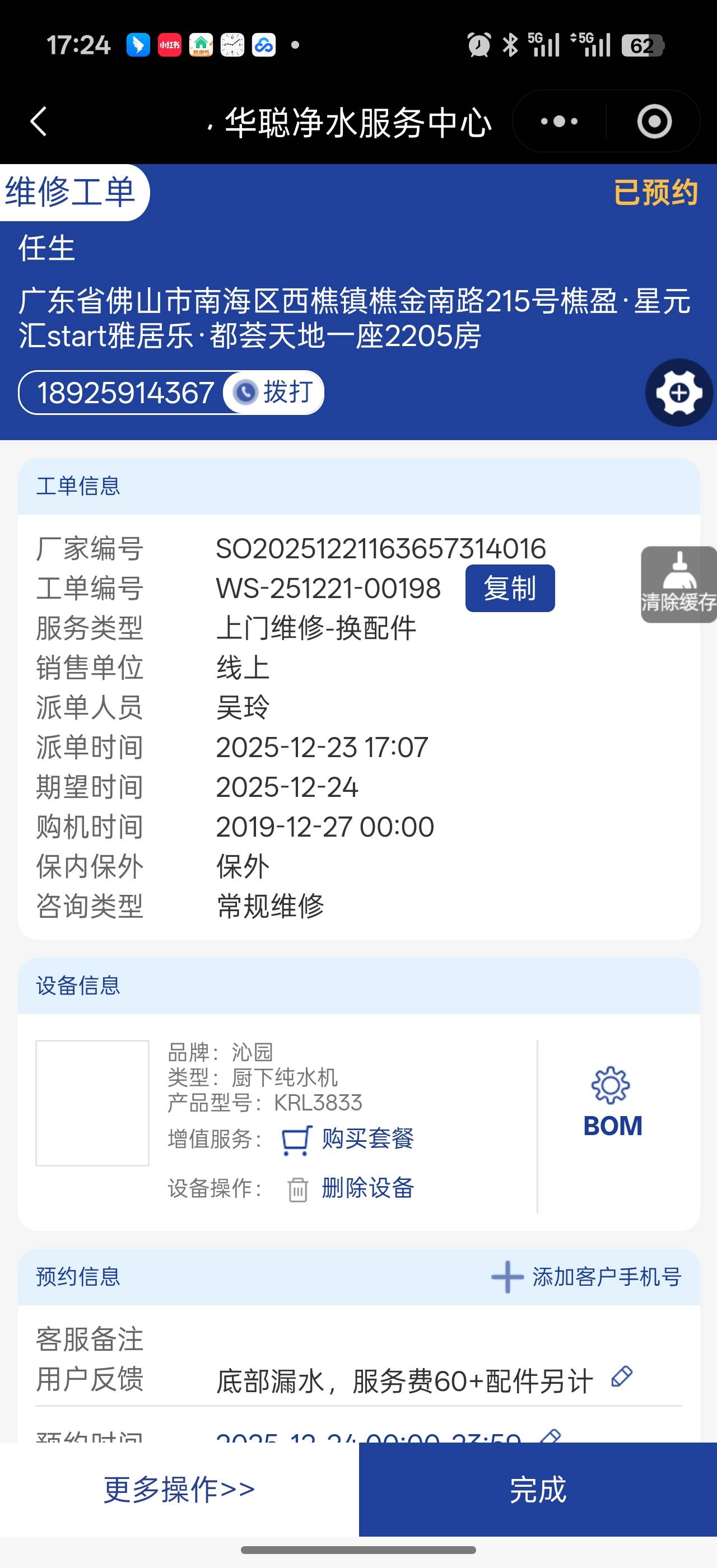Copy the work order number with 复制

(509, 588)
